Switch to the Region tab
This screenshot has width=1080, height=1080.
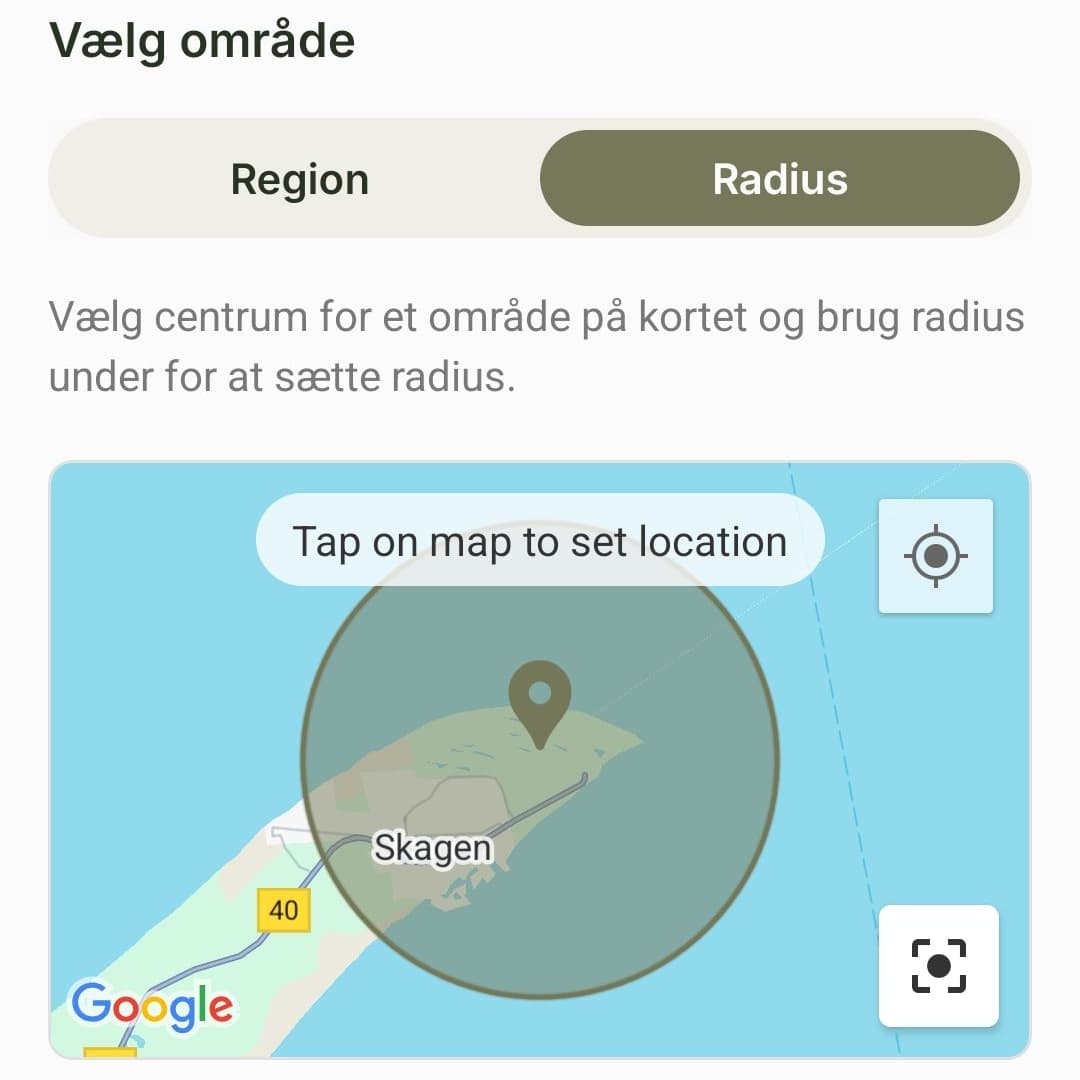tap(300, 180)
